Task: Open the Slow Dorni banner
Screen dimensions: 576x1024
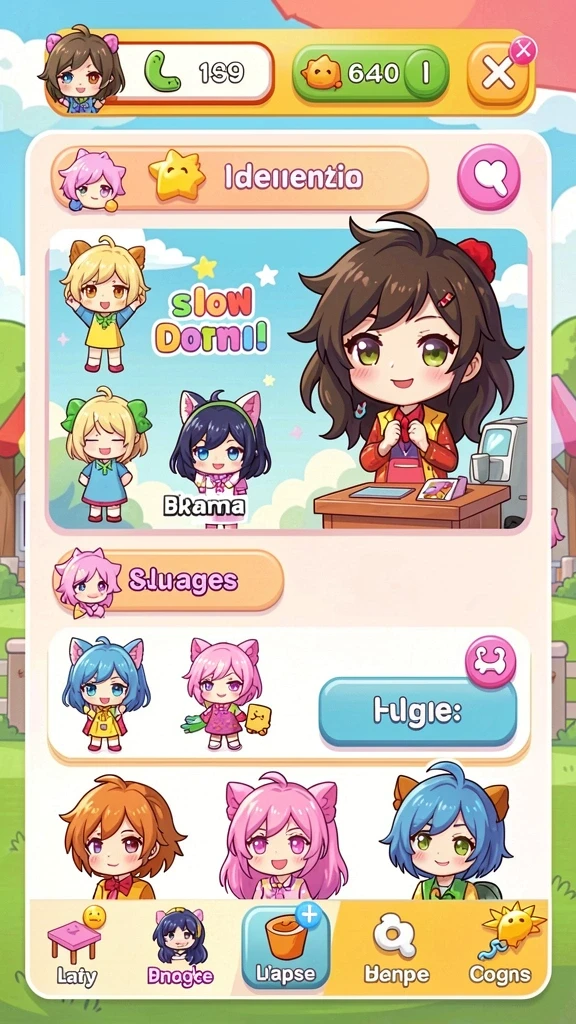Action: [x=288, y=379]
